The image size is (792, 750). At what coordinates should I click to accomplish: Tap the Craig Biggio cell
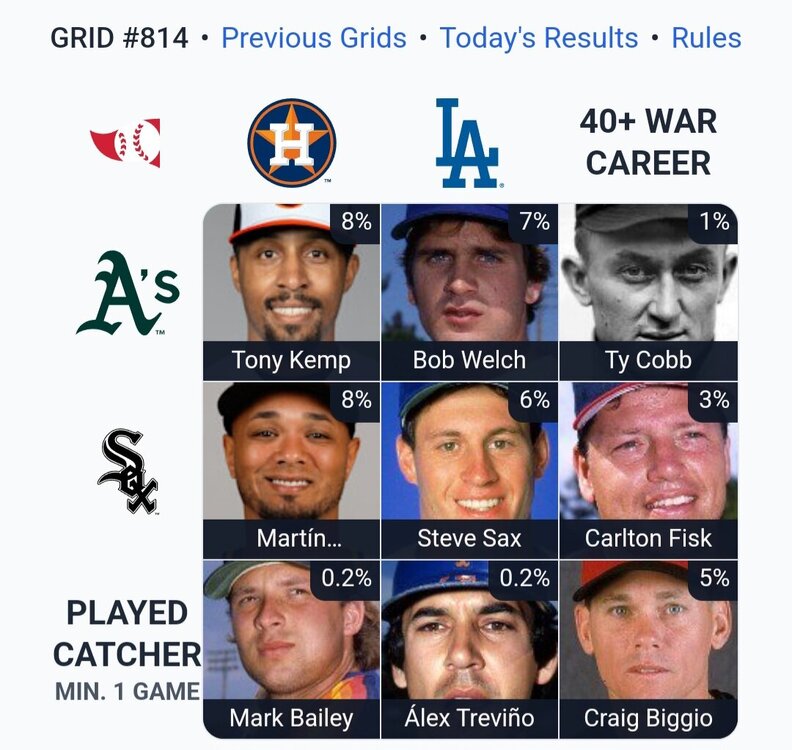click(648, 649)
